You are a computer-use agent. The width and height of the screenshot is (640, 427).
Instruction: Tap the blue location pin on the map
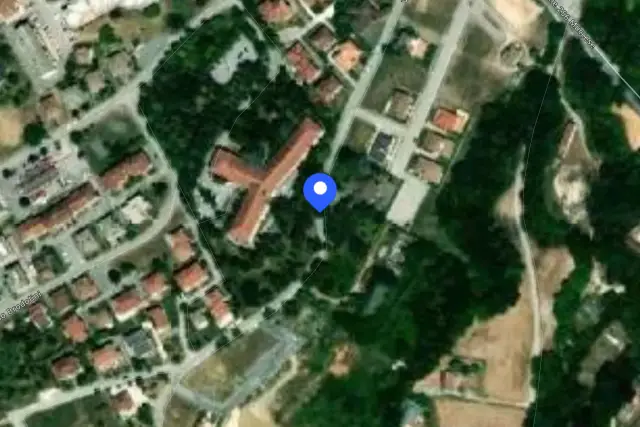coord(320,192)
